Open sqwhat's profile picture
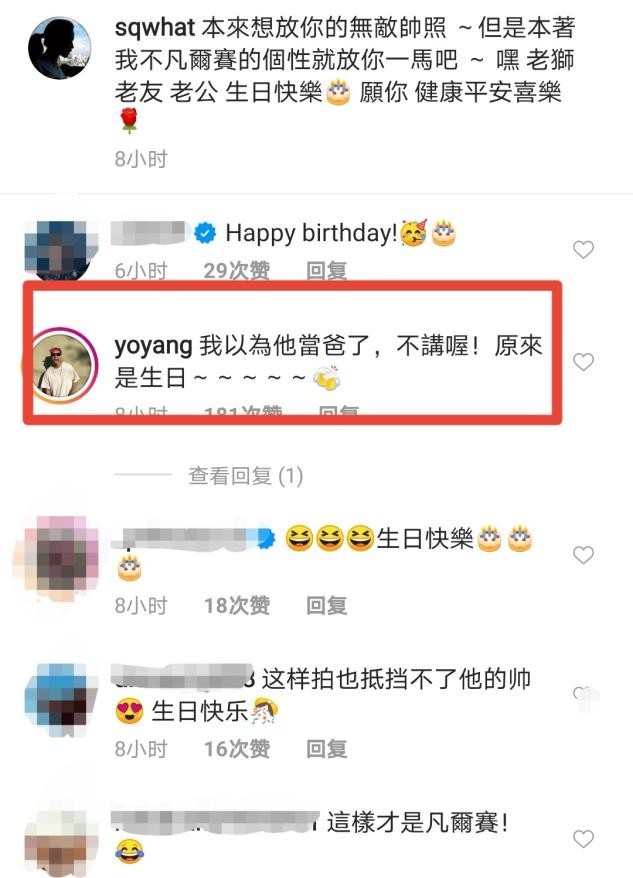This screenshot has height=878, width=633. coord(60,48)
